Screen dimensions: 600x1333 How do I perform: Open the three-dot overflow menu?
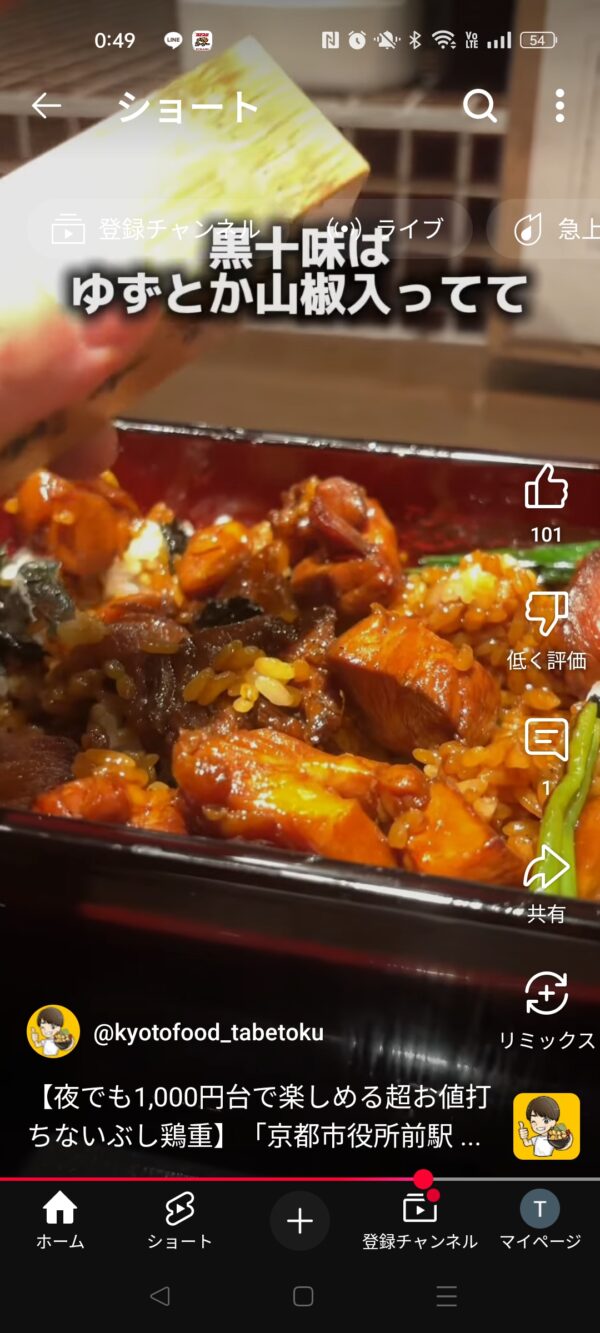pyautogui.click(x=559, y=106)
